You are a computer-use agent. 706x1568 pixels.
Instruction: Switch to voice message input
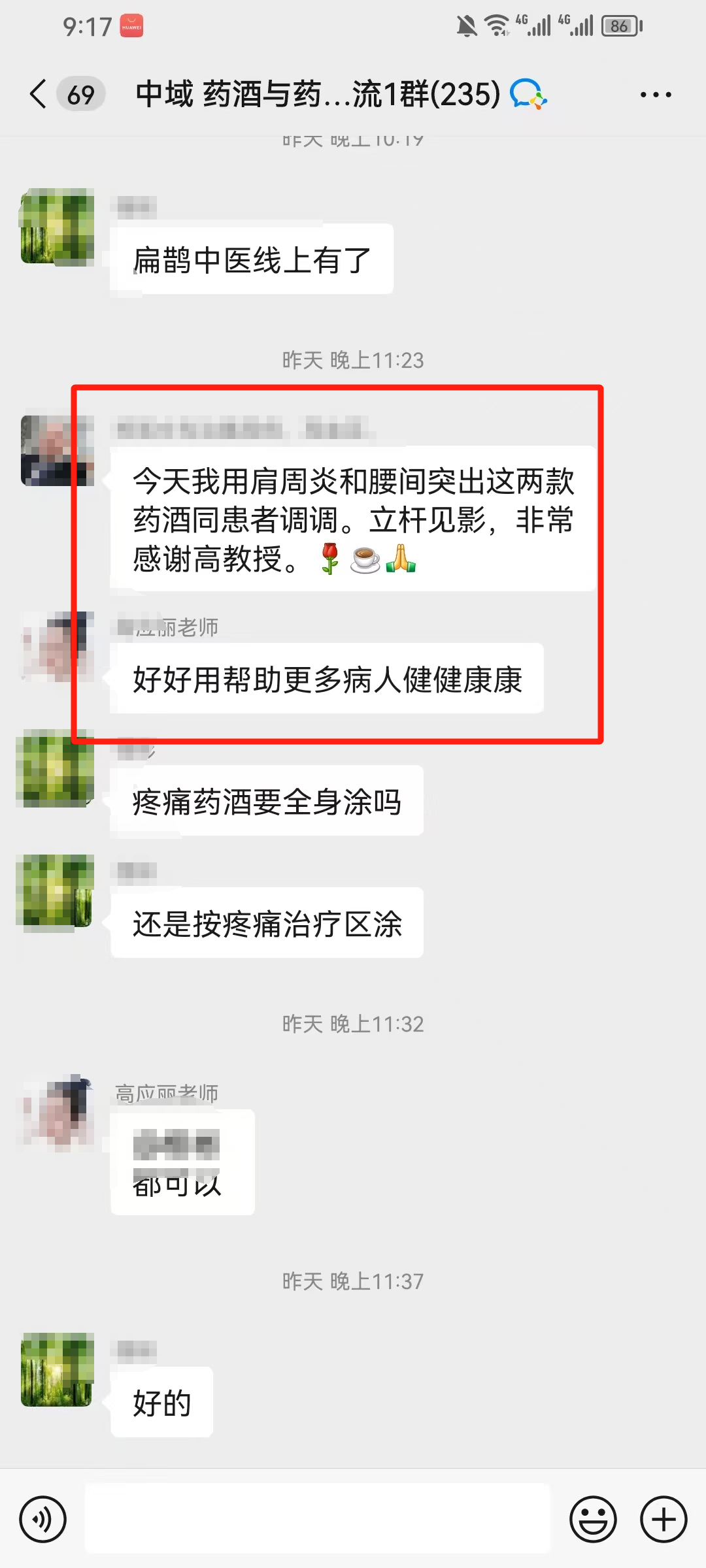pyautogui.click(x=43, y=1519)
